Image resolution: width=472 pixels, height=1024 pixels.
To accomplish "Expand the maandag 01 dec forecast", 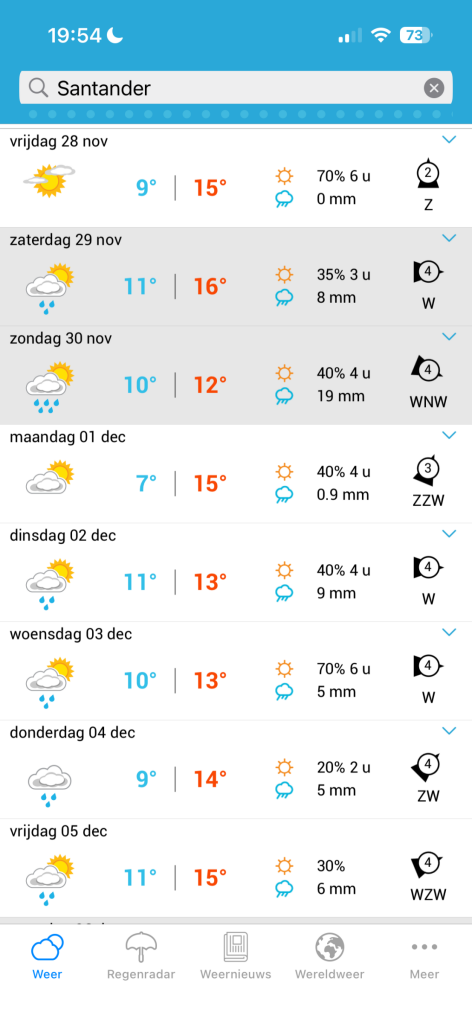I will [x=448, y=435].
